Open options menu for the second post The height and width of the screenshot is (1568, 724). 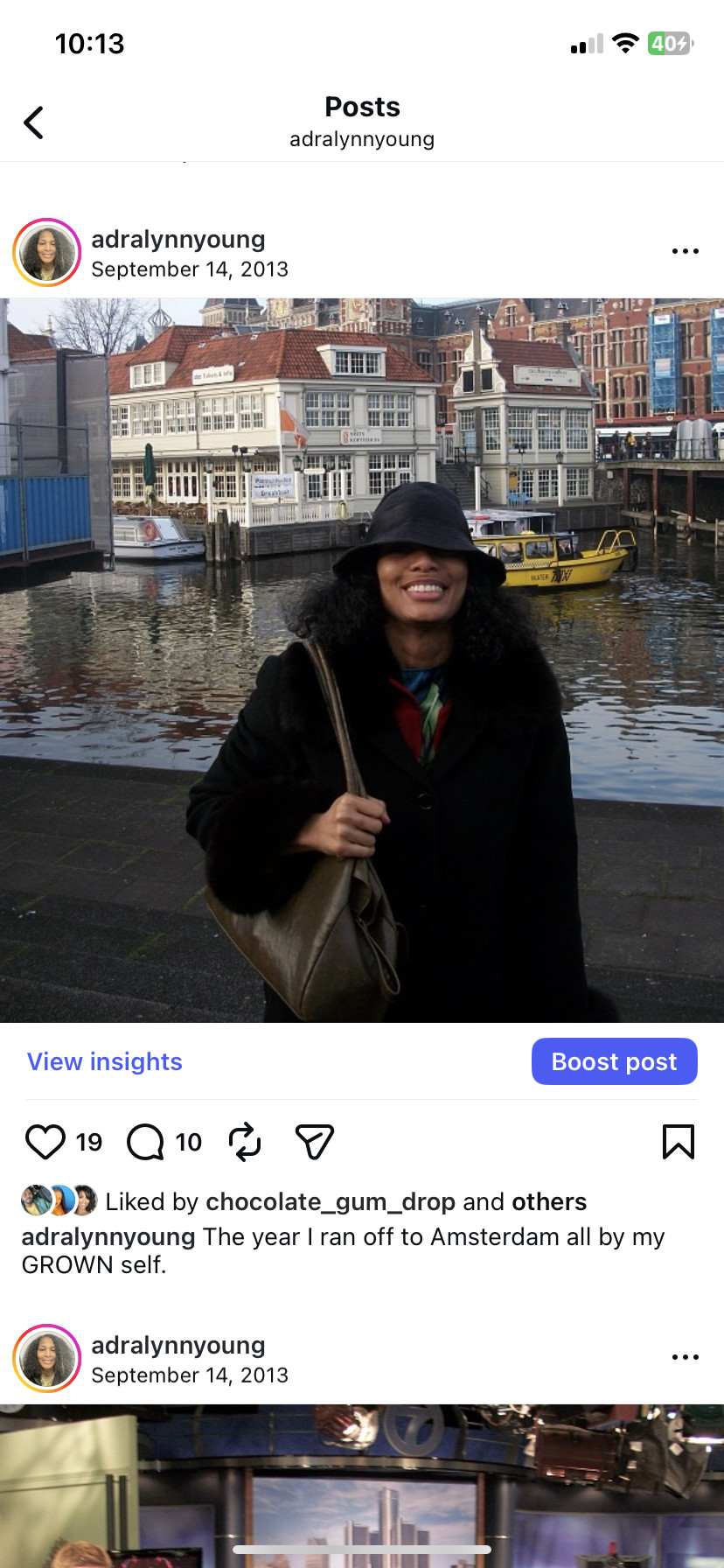(x=685, y=1357)
